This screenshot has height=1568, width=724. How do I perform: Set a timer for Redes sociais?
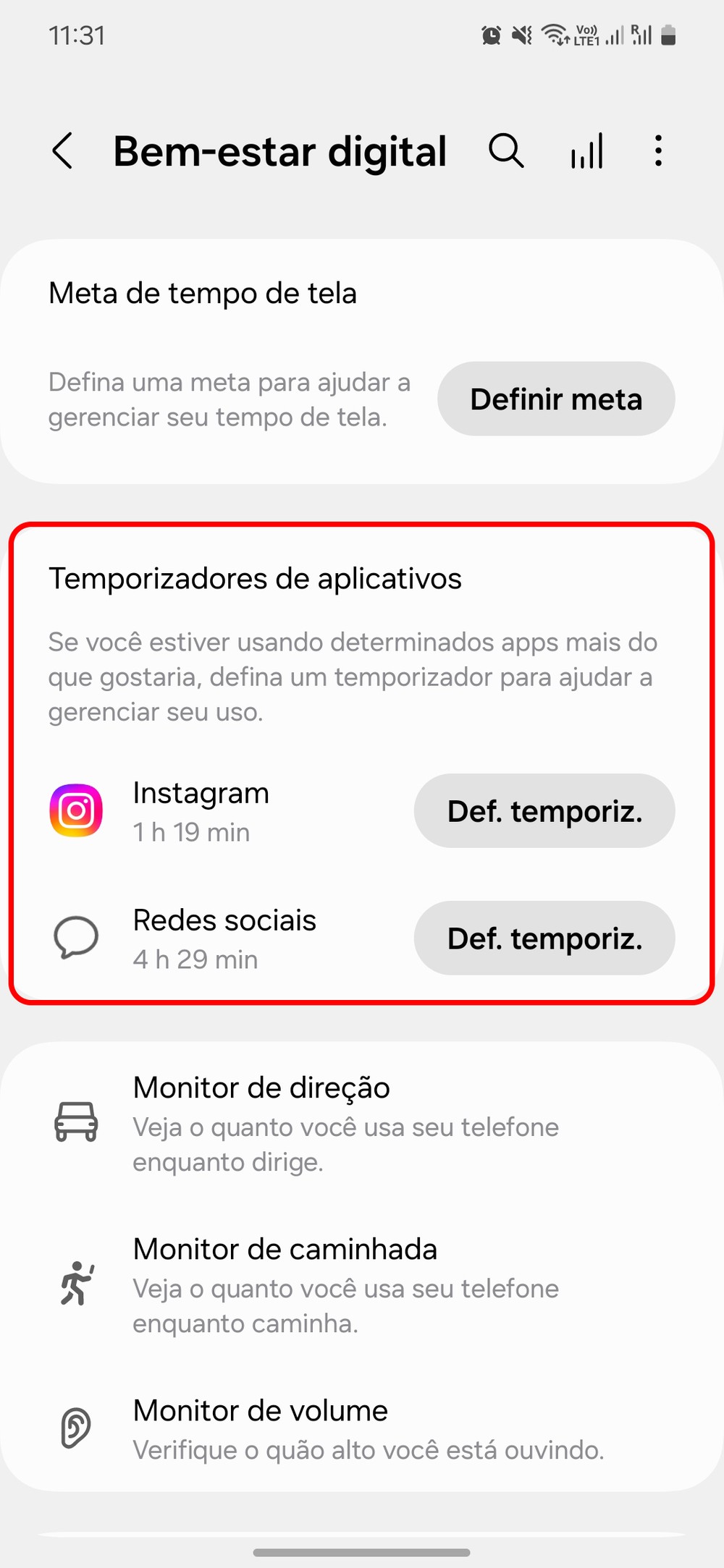point(544,938)
